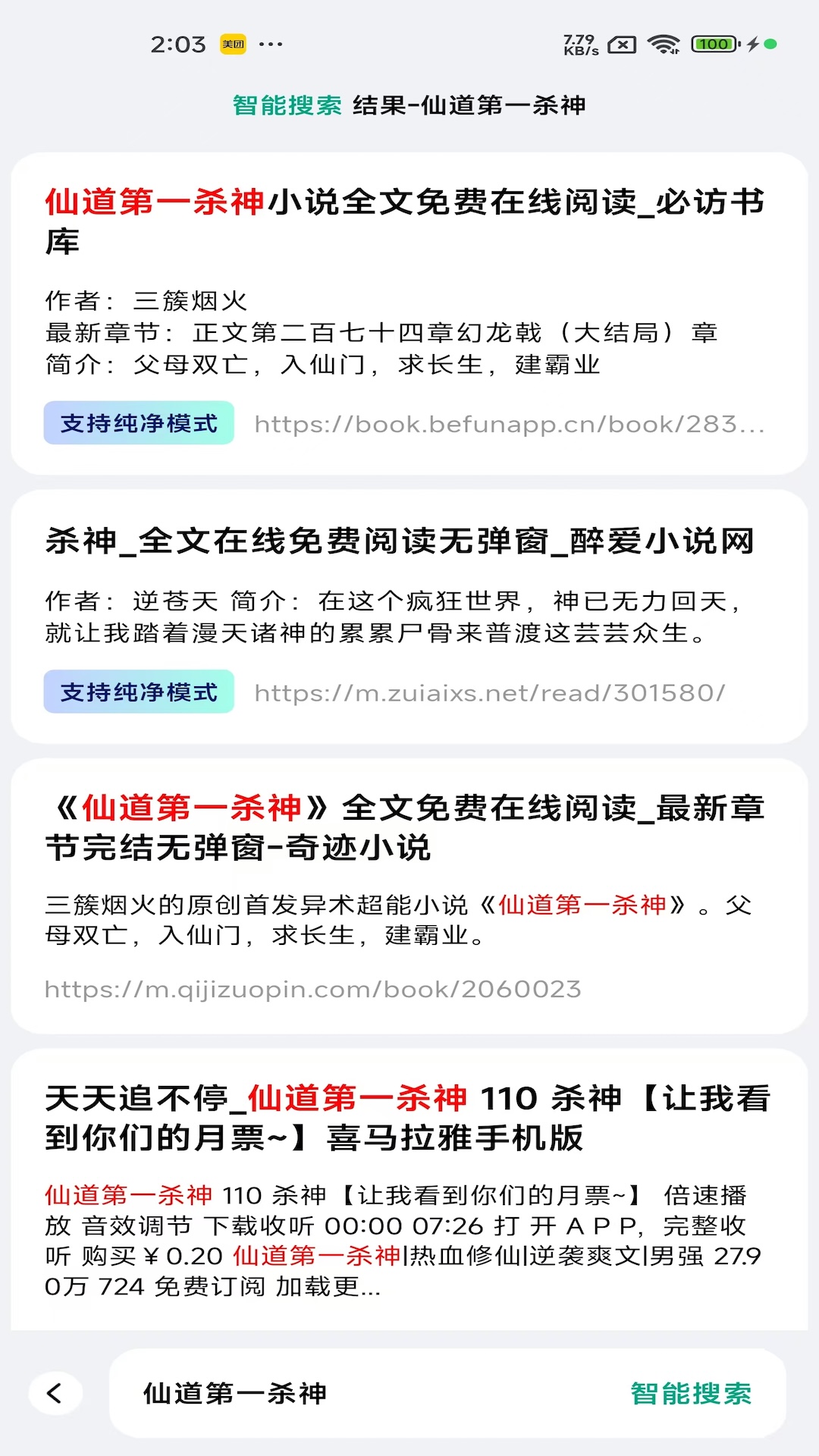Tap the Meituan notification icon in status bar
This screenshot has width=819, height=1456.
coord(232,44)
